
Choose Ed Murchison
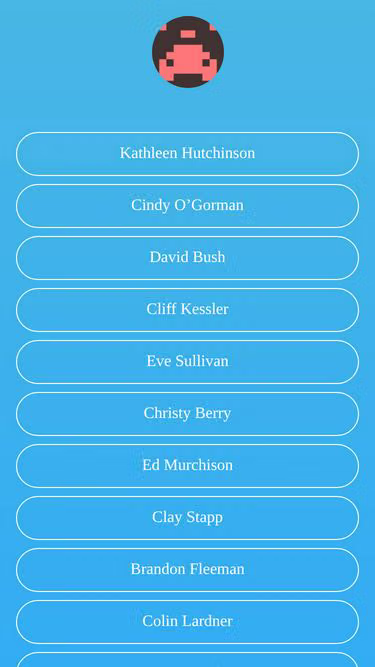coord(188,465)
